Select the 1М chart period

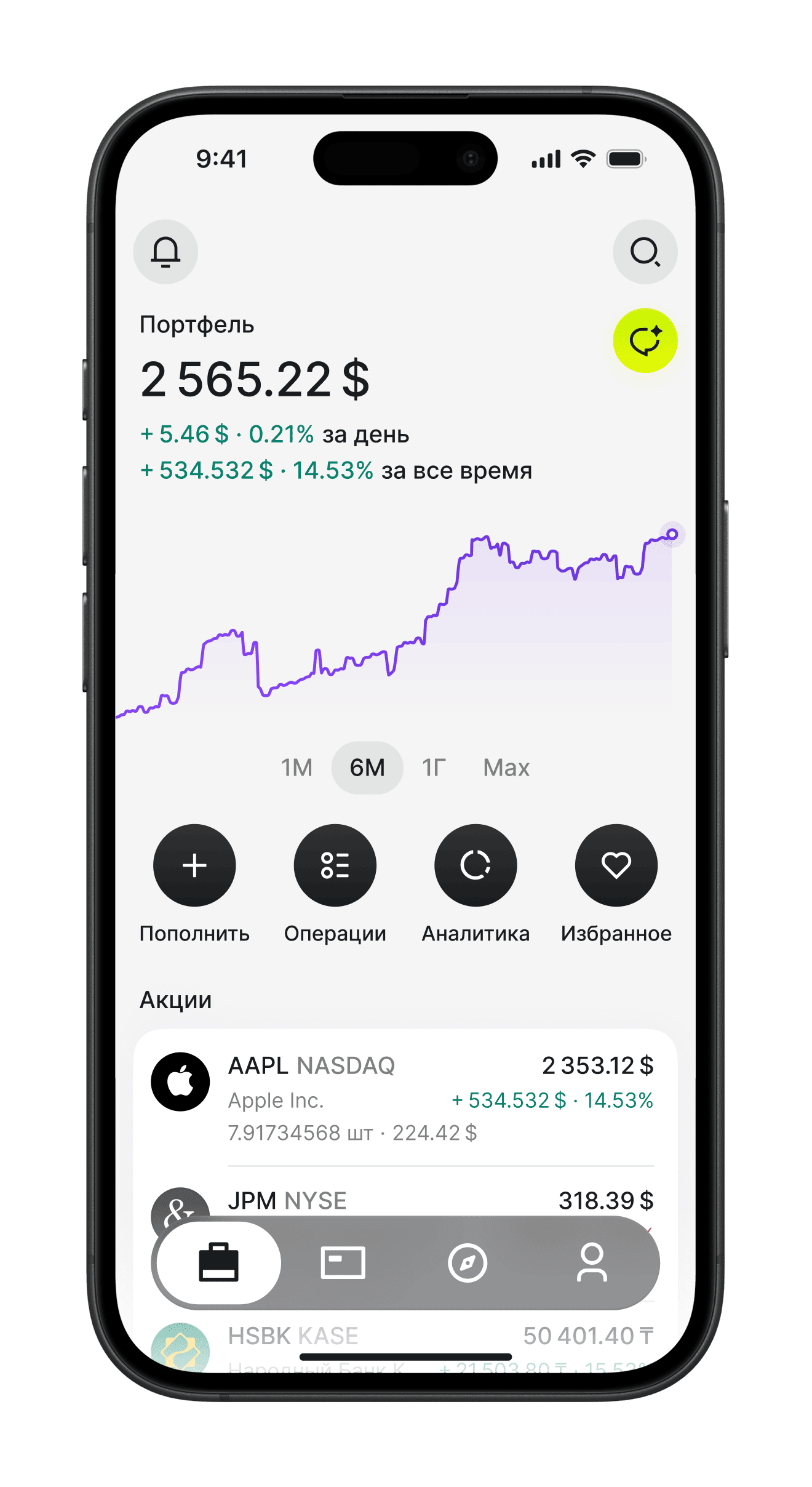tap(297, 768)
